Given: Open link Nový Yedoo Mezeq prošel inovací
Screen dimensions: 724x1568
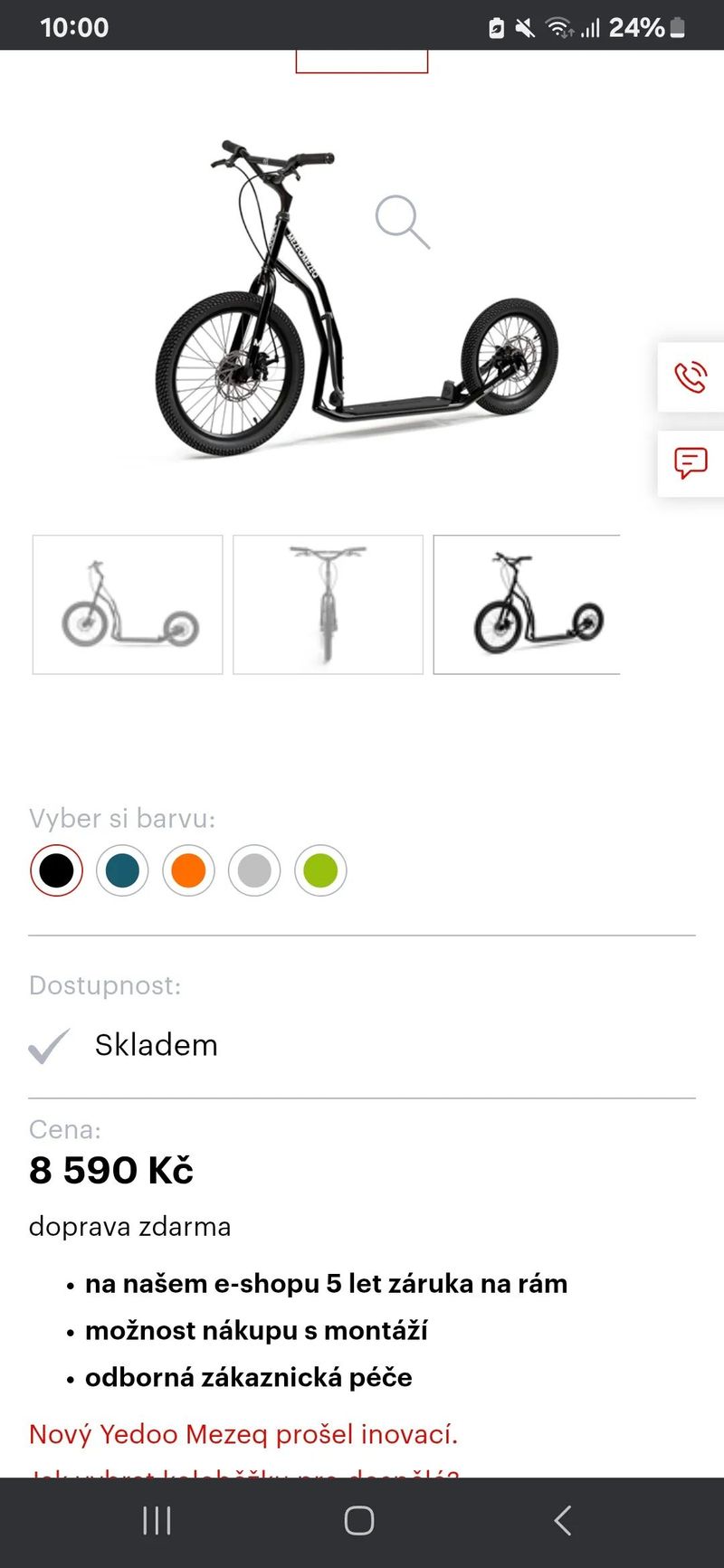Looking at the screenshot, I should (243, 1434).
